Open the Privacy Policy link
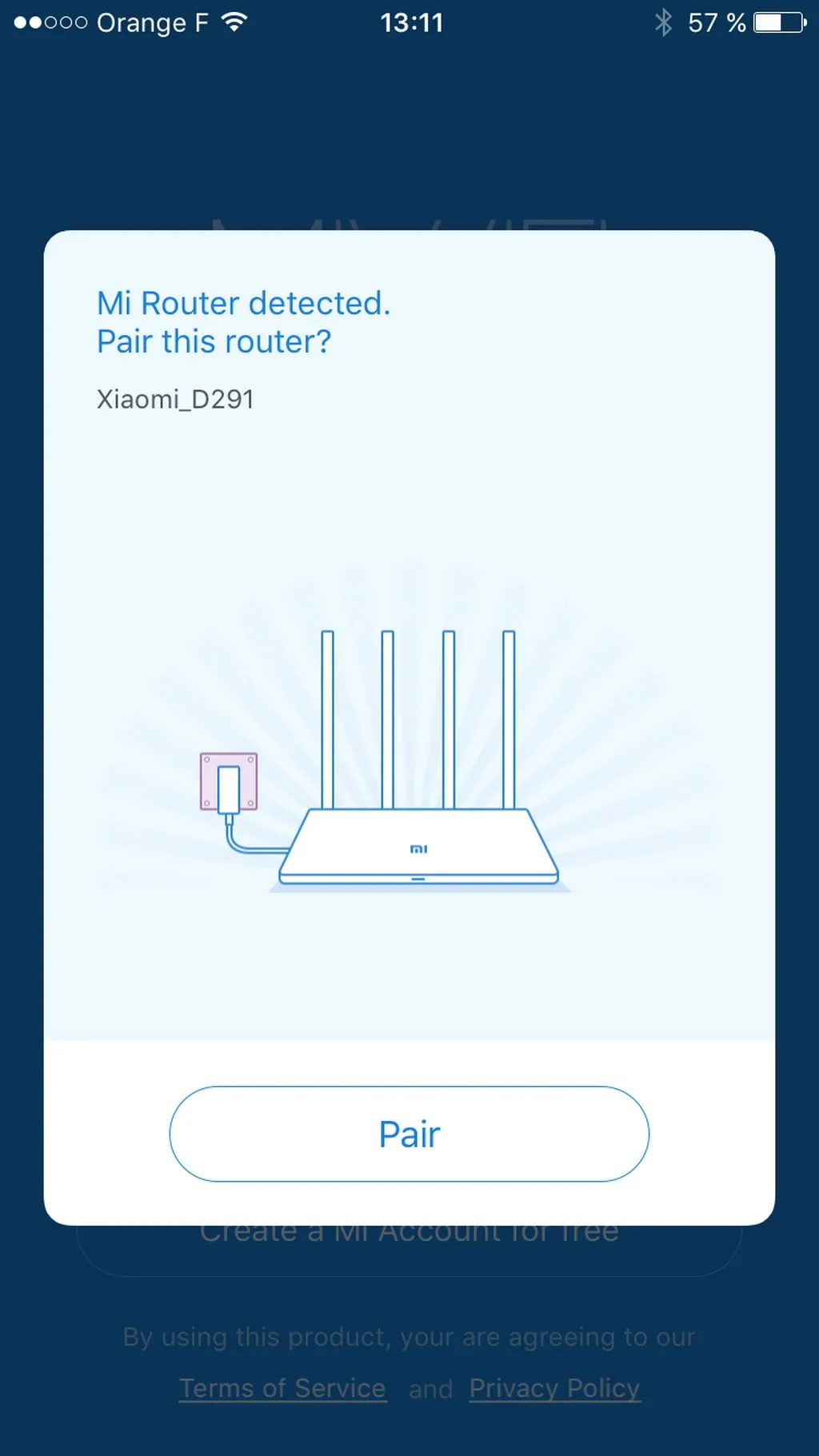This screenshot has height=1456, width=819. 554,1388
